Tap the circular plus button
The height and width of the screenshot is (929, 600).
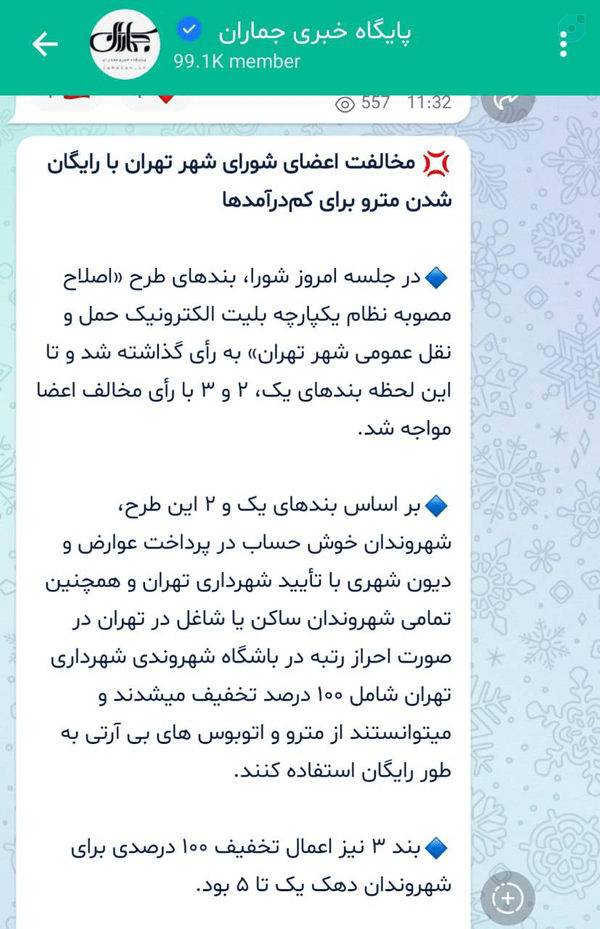click(508, 898)
